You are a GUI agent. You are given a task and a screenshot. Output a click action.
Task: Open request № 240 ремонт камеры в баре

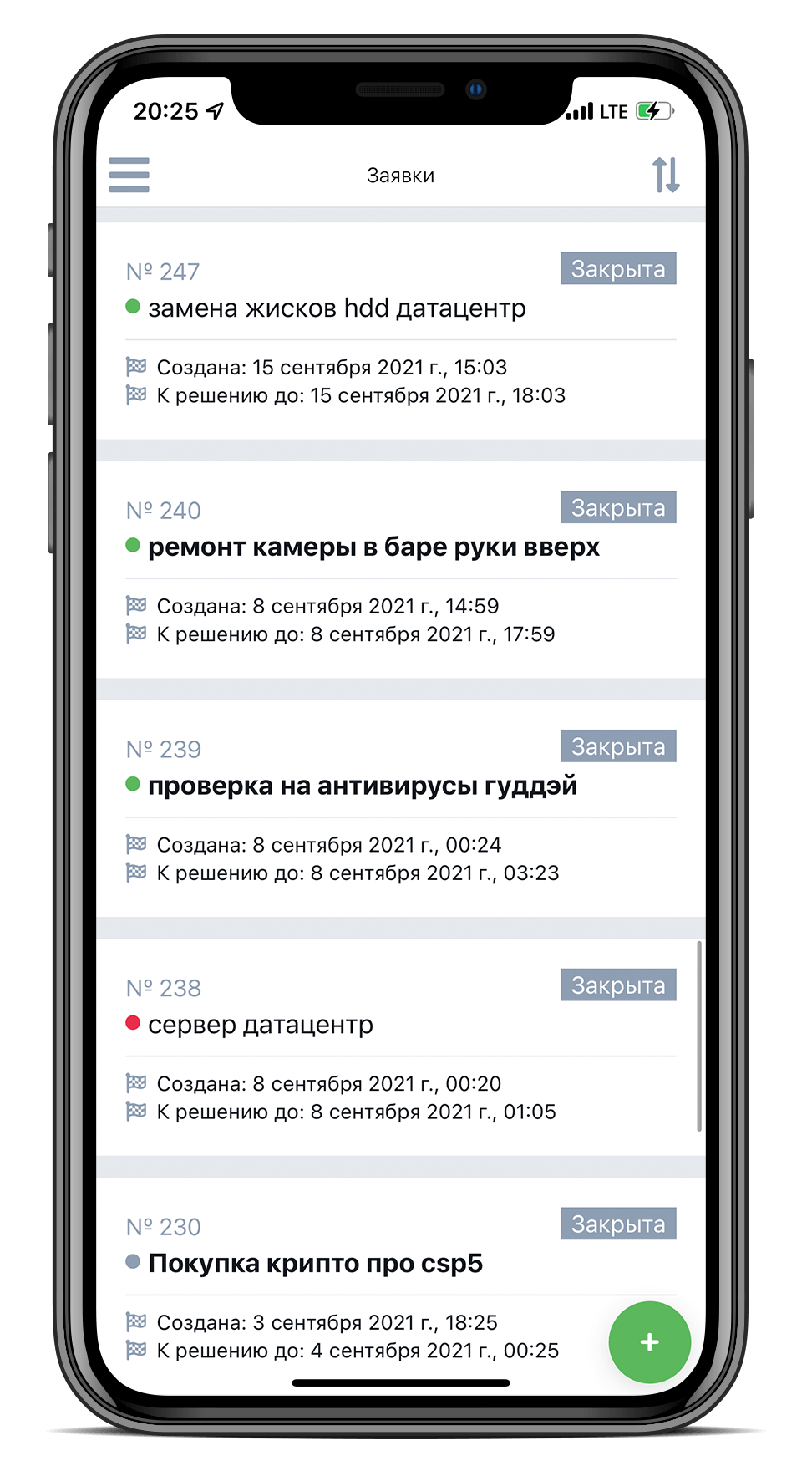[x=373, y=547]
